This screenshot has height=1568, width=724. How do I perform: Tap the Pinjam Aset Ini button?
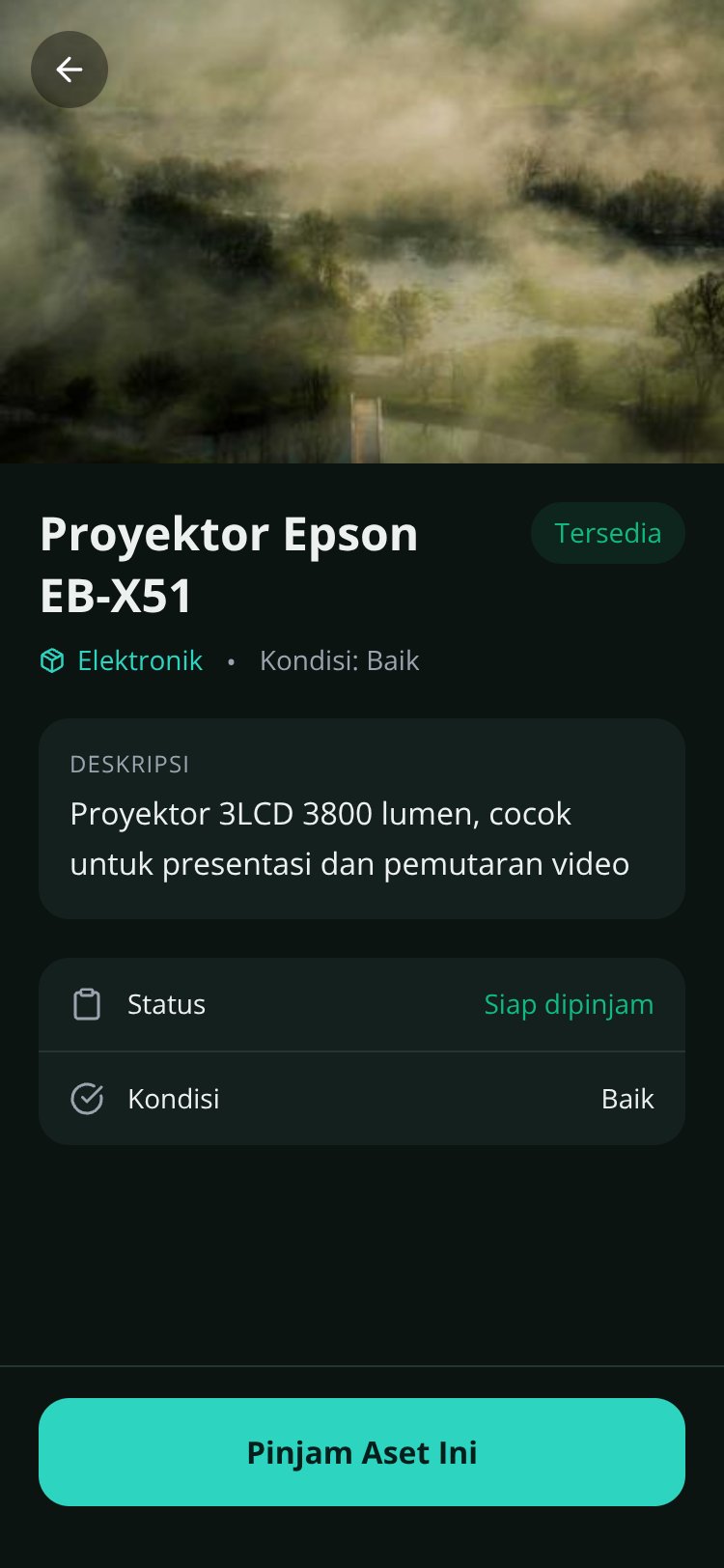362,1452
